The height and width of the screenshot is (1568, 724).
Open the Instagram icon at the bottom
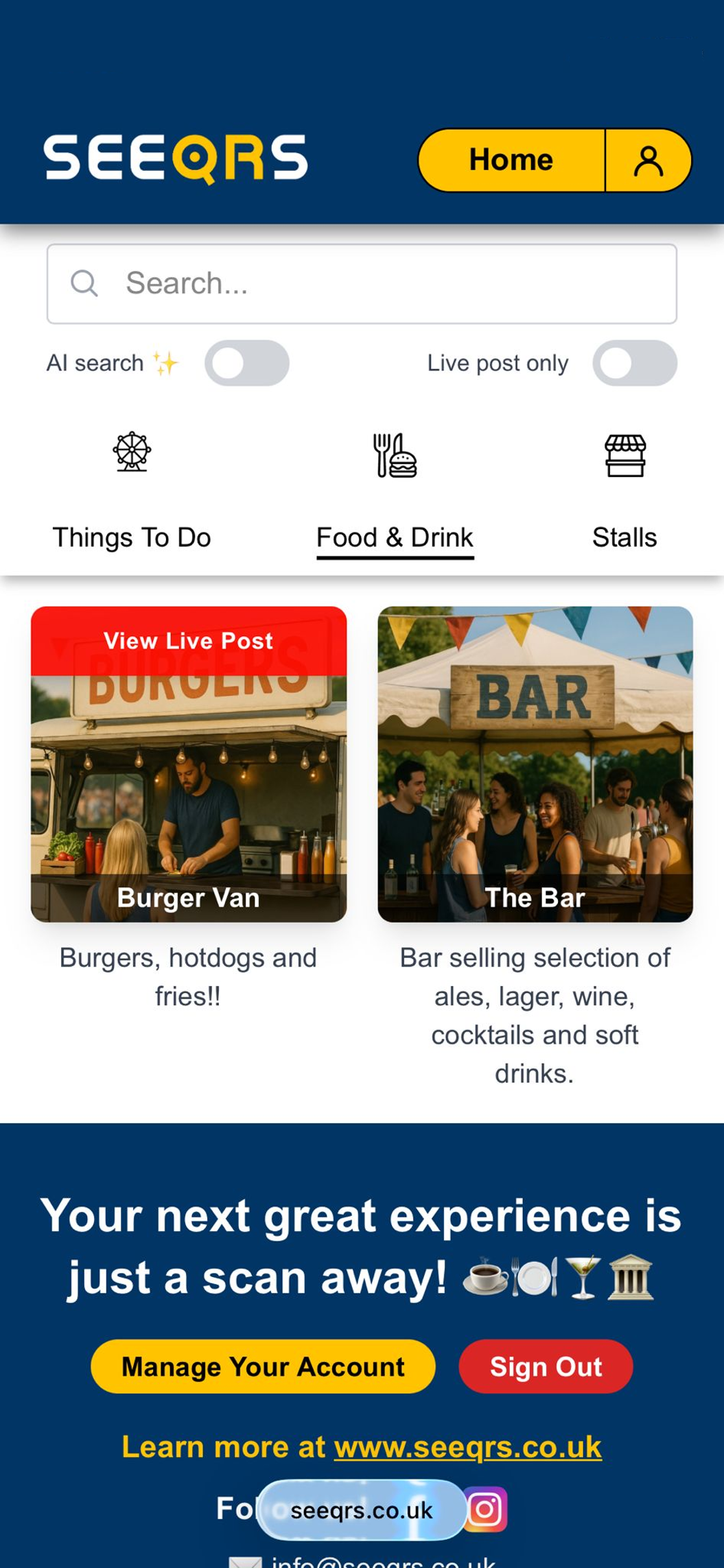[x=487, y=1508]
